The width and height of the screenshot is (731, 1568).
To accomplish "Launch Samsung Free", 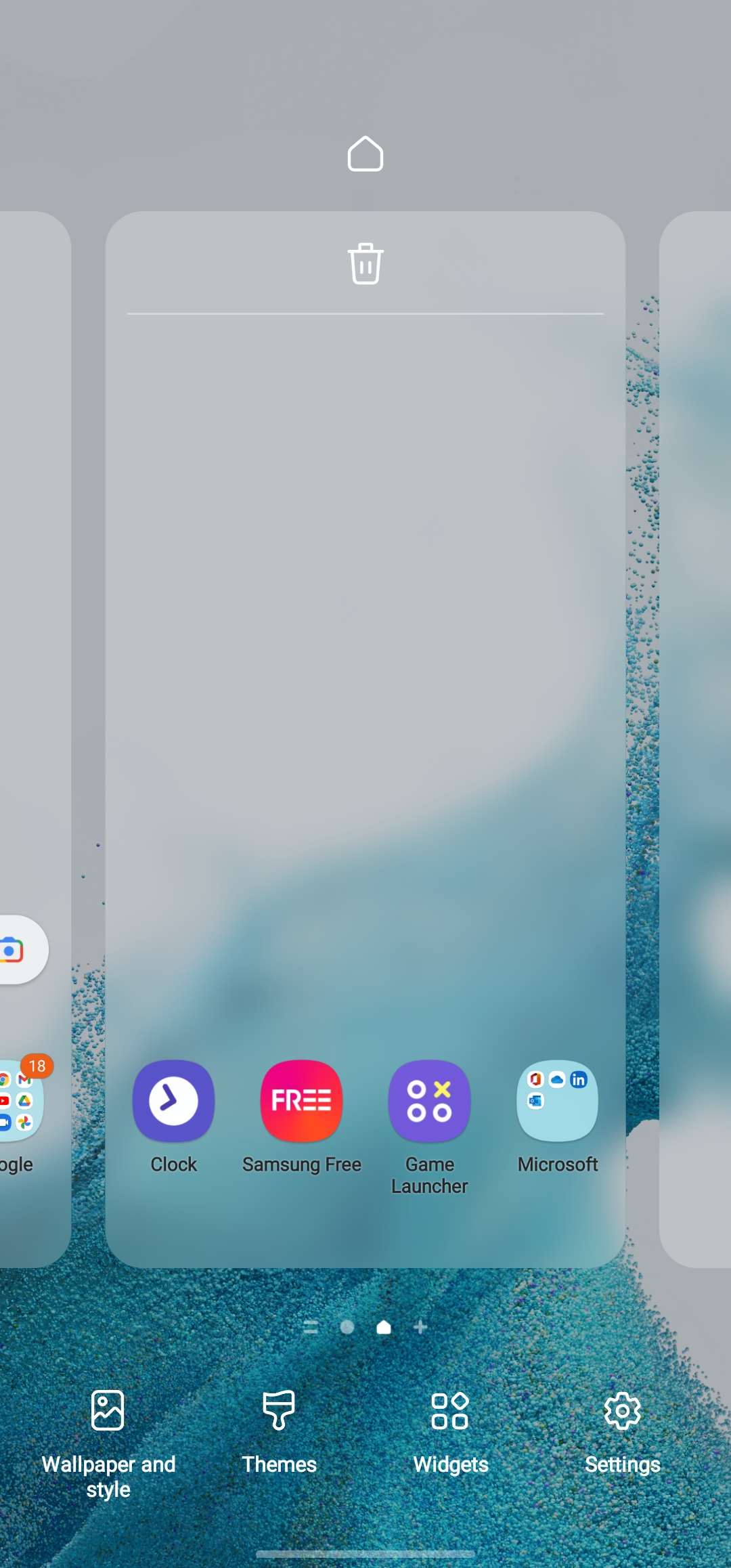I will (301, 1117).
